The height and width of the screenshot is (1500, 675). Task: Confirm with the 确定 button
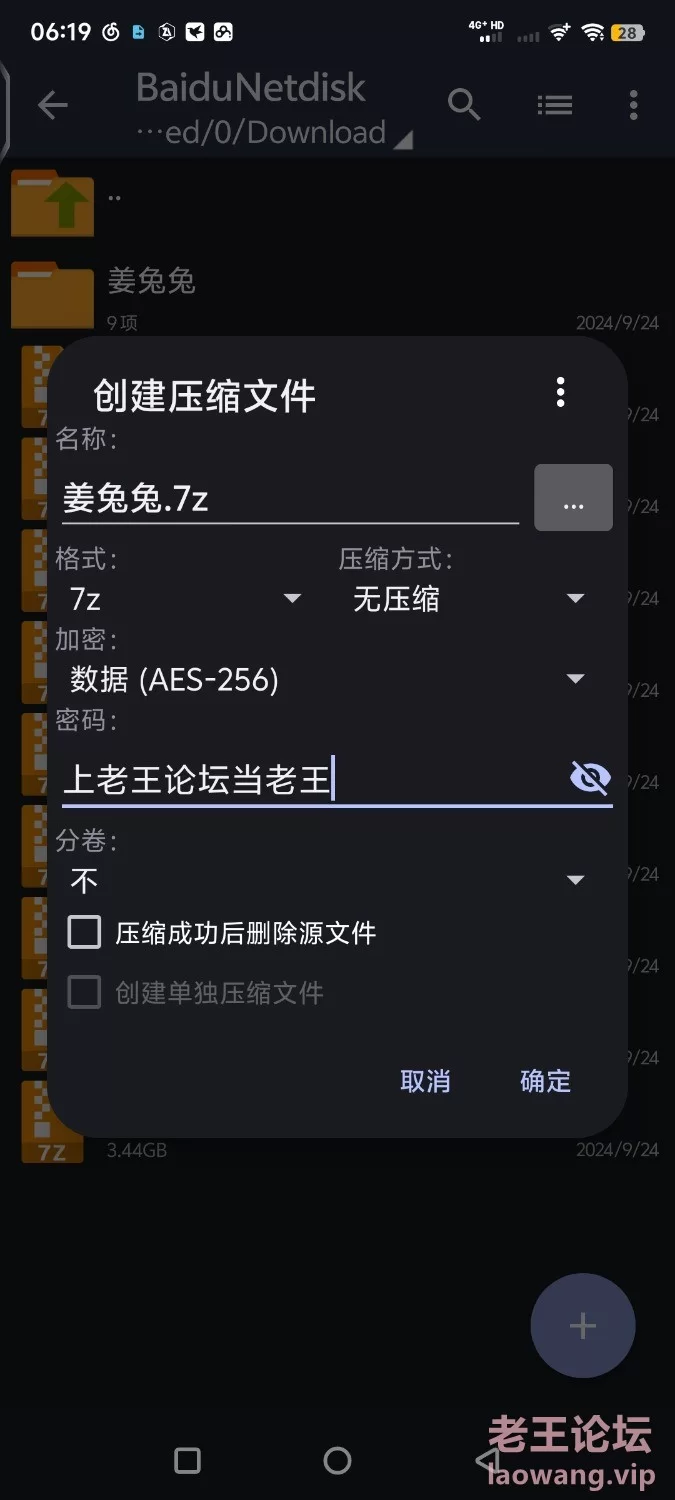pyautogui.click(x=545, y=1081)
